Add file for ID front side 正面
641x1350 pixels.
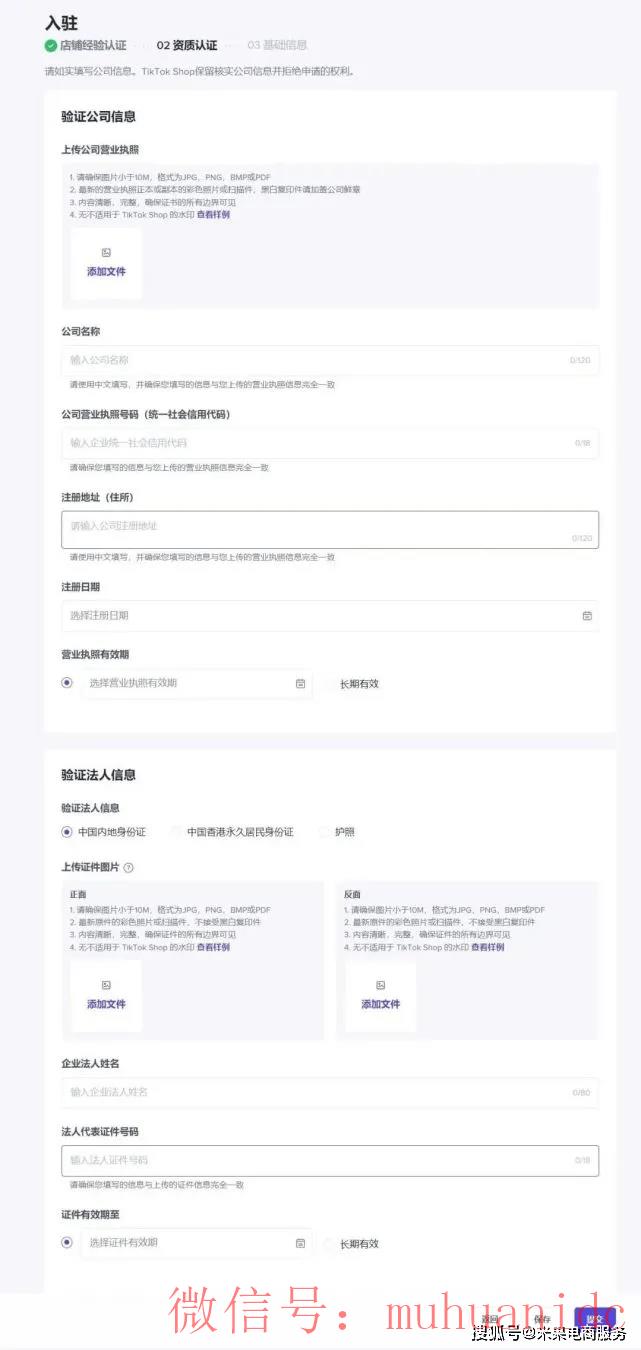point(106,996)
